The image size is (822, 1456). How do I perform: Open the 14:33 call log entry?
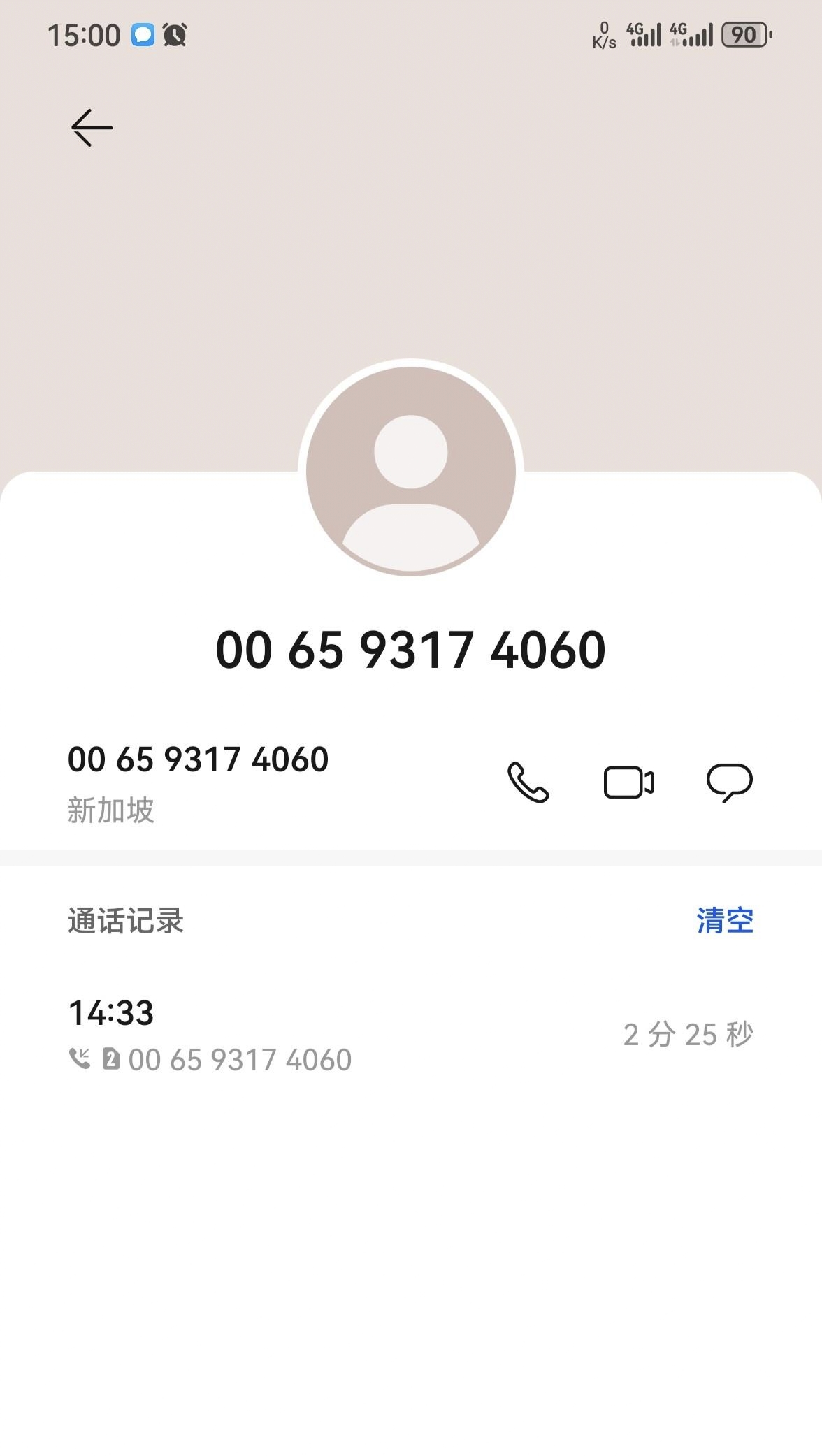(410, 1035)
